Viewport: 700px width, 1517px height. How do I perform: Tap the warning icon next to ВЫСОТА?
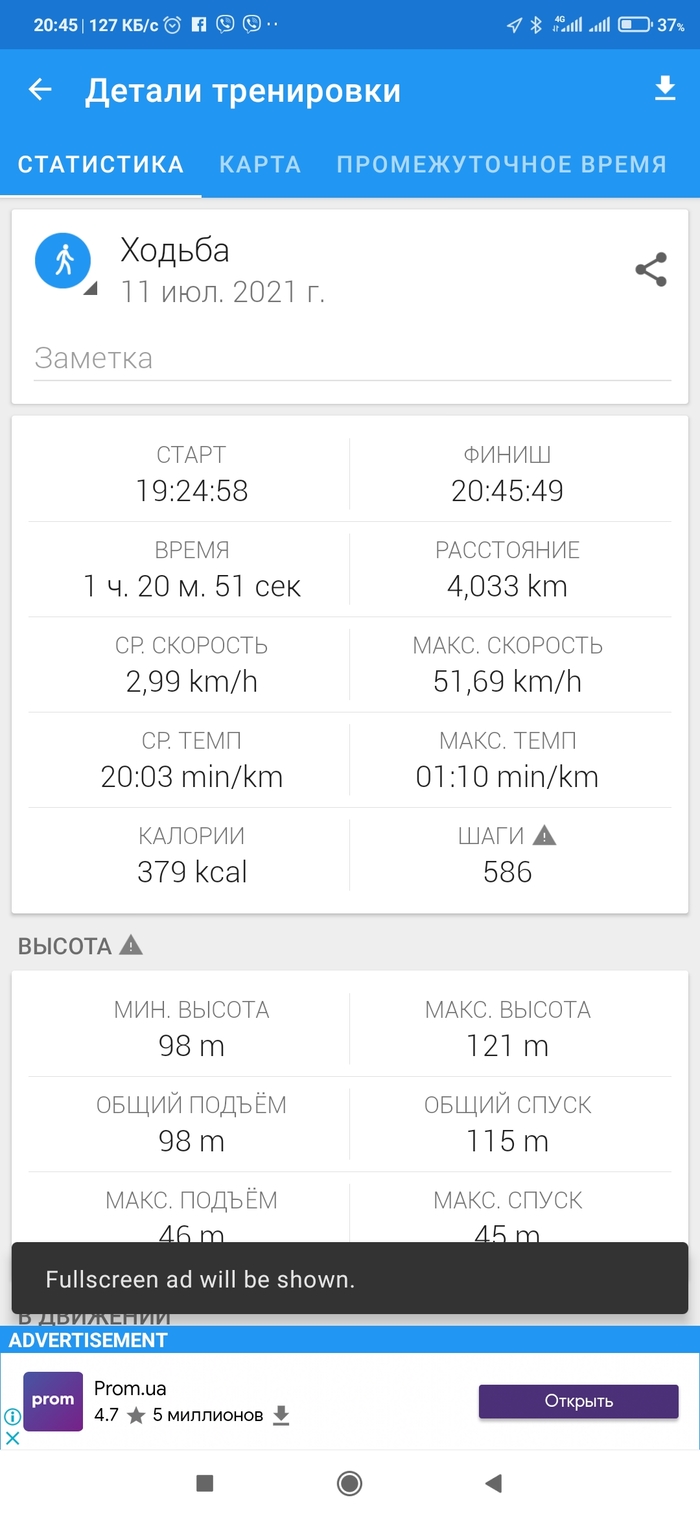click(131, 945)
